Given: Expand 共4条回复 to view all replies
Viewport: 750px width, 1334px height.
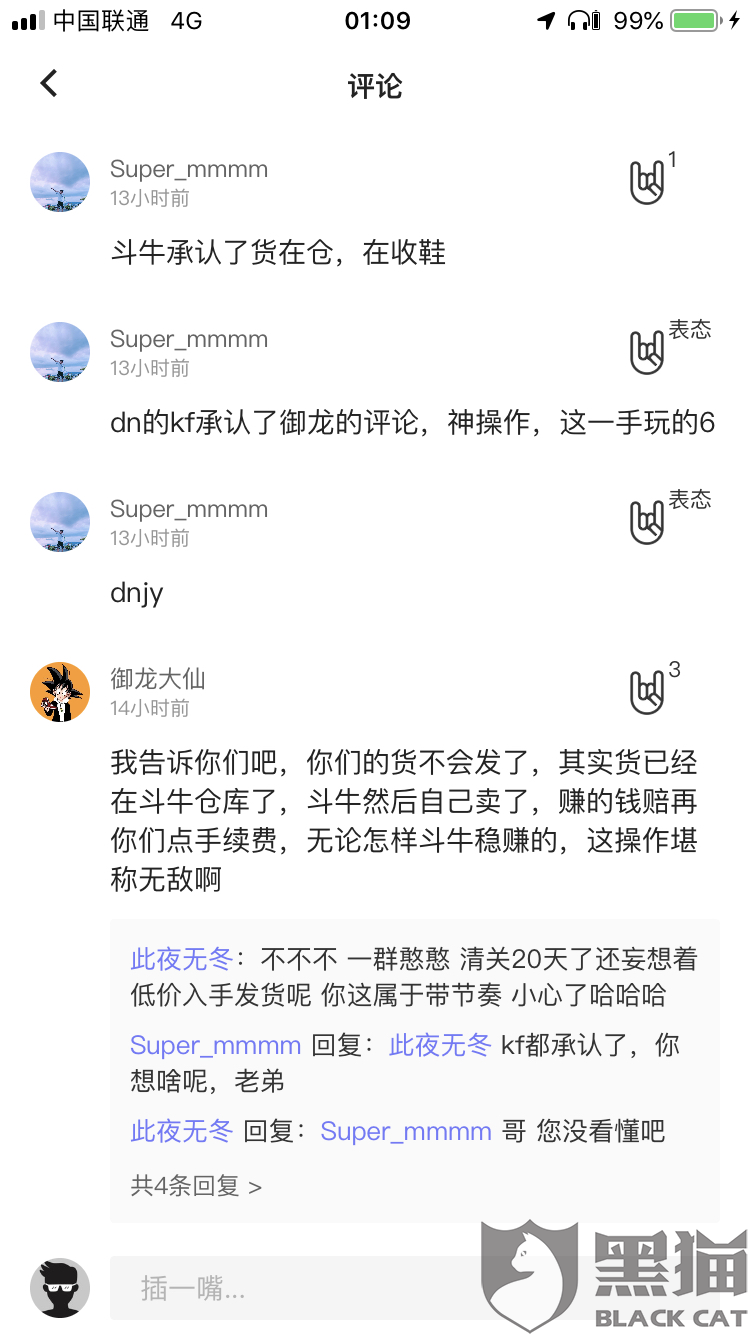Looking at the screenshot, I should pyautogui.click(x=196, y=1186).
